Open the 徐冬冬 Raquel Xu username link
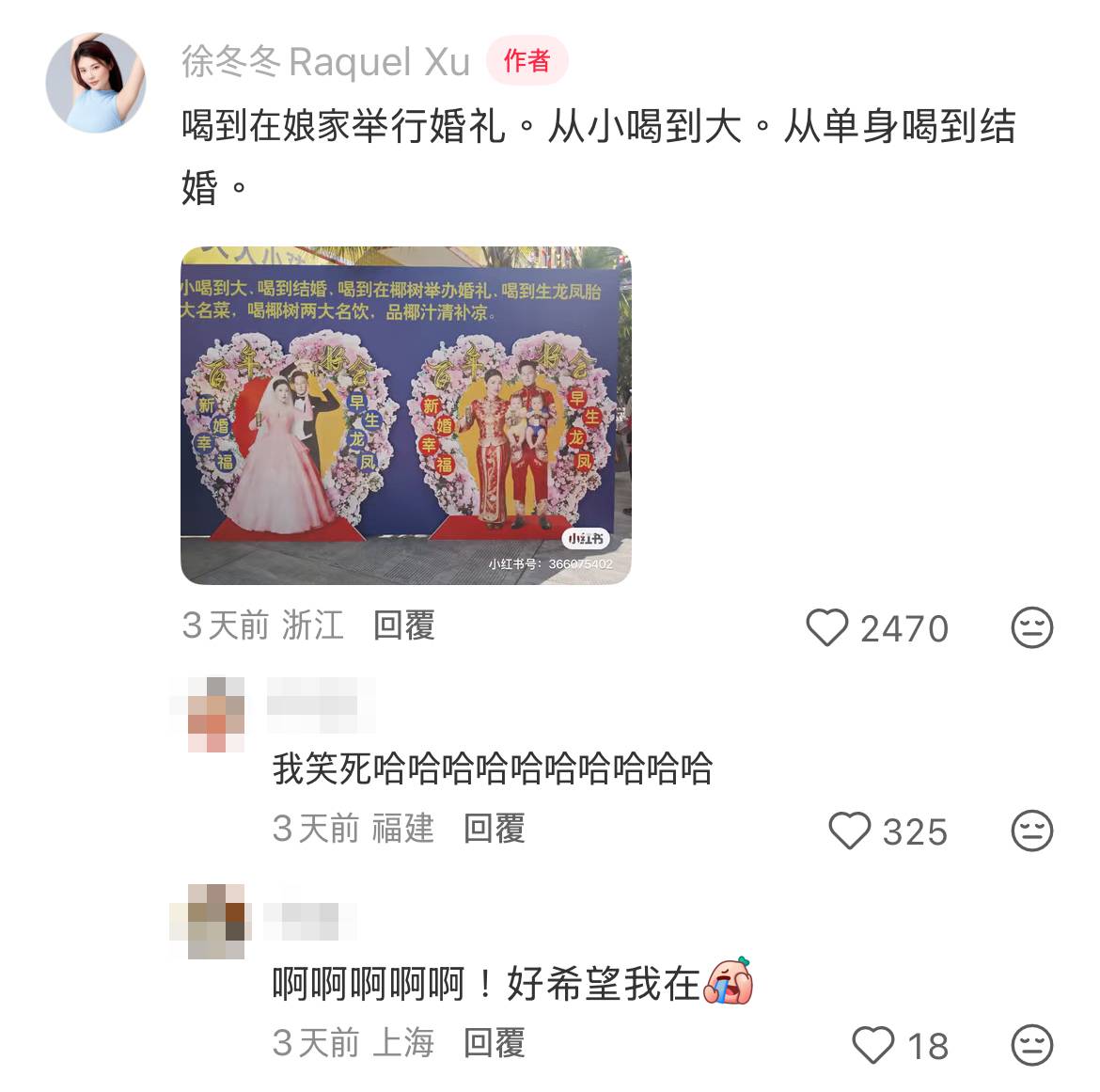Screen dimensions: 1100x1092 pos(325,62)
